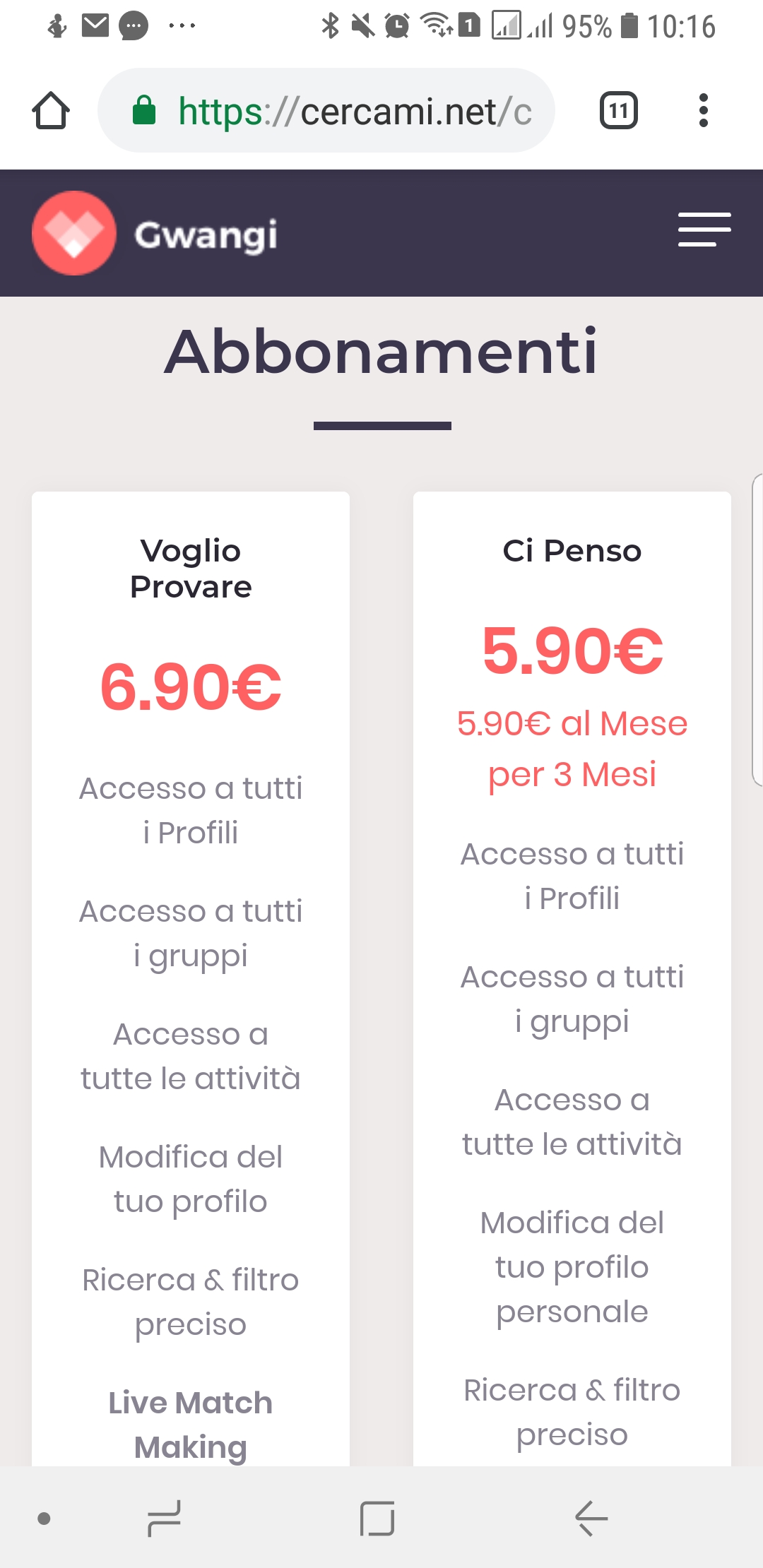Open the Gwangi hamburger menu
The image size is (763, 1568).
pyautogui.click(x=704, y=230)
